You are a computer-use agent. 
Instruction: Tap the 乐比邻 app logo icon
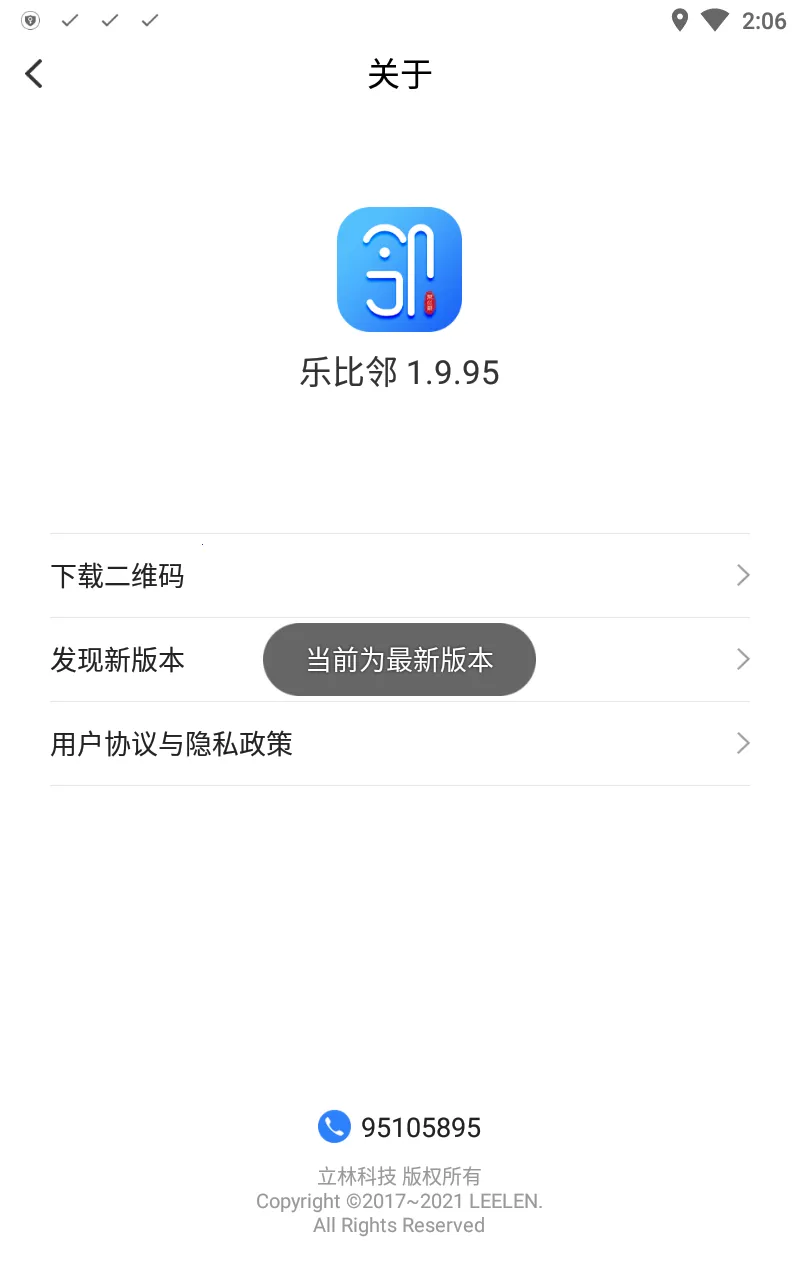[399, 268]
